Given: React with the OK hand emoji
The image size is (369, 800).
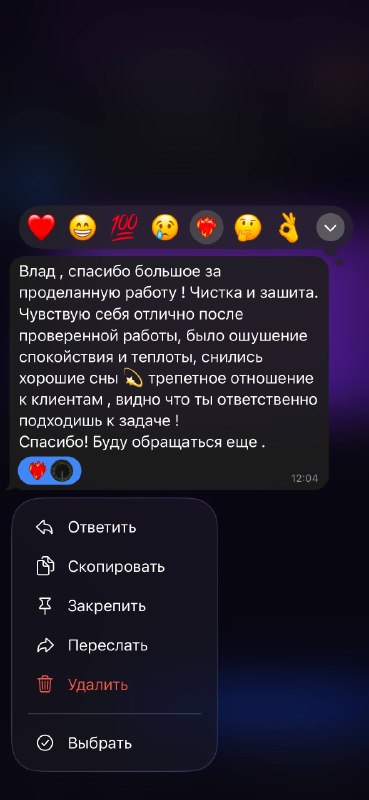Looking at the screenshot, I should point(289,228).
